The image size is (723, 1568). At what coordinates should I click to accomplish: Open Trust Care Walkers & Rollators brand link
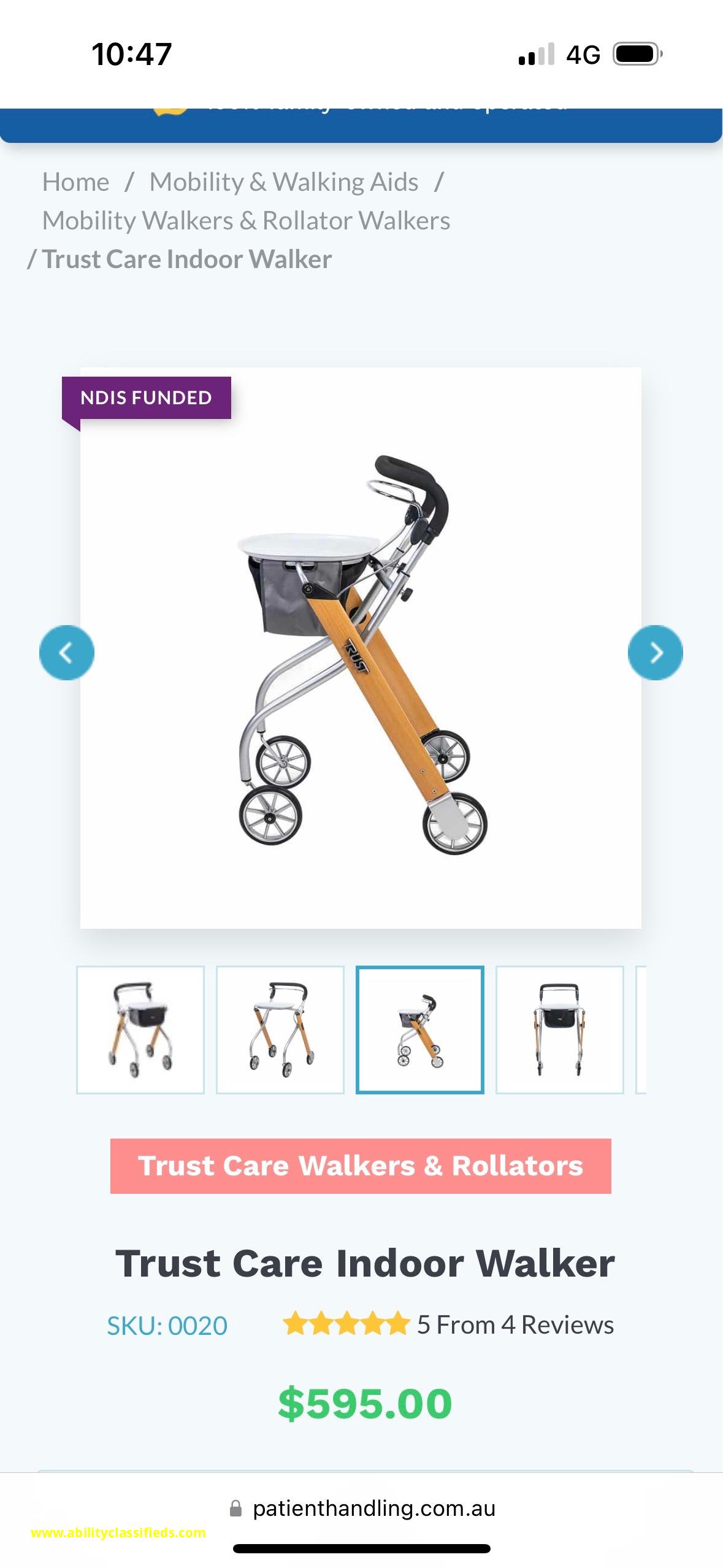point(361,1166)
